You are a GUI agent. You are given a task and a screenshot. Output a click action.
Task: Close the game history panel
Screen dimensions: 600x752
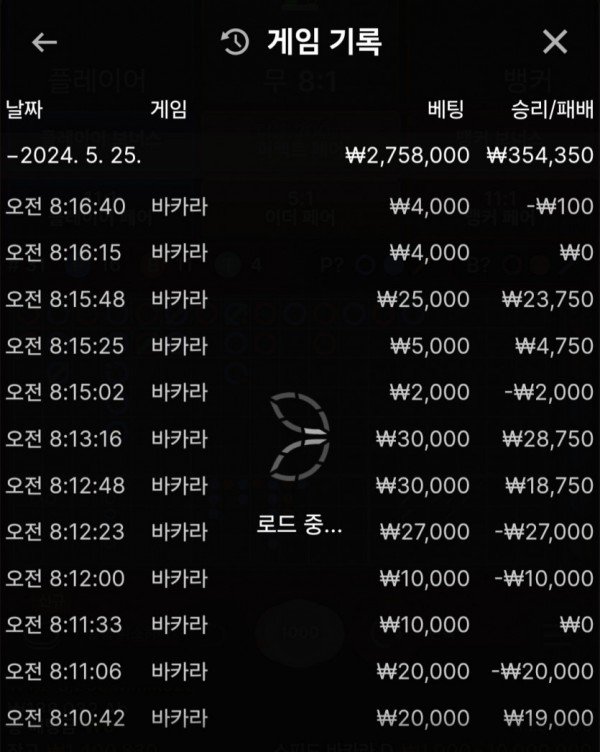click(554, 42)
